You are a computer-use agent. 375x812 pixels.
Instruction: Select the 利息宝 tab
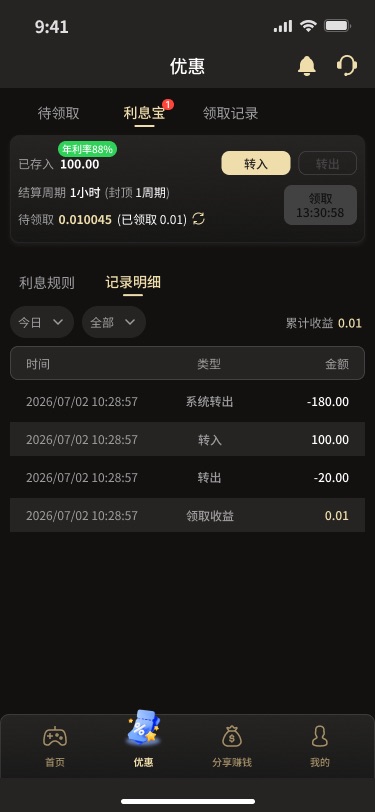tap(144, 113)
